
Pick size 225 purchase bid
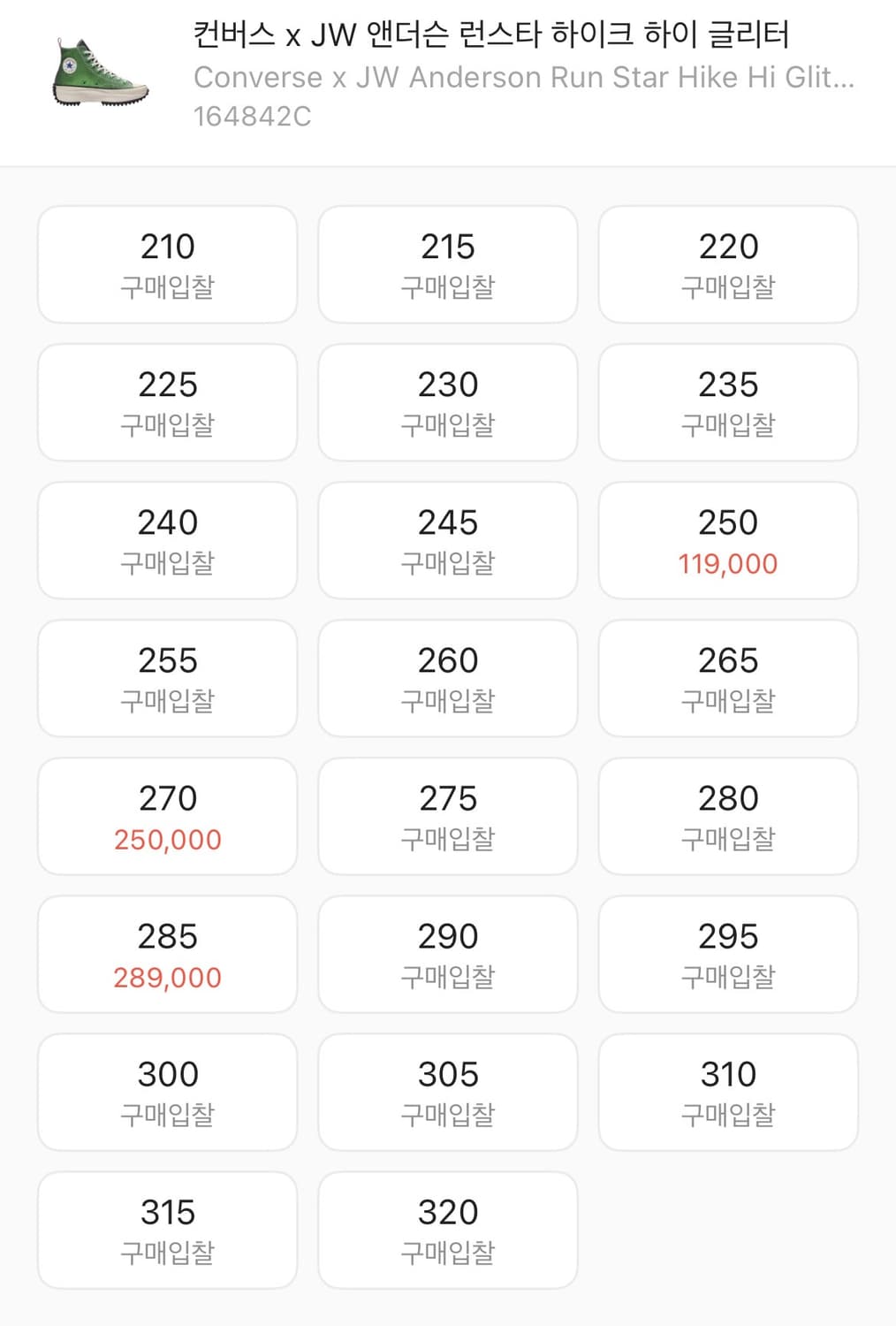167,402
